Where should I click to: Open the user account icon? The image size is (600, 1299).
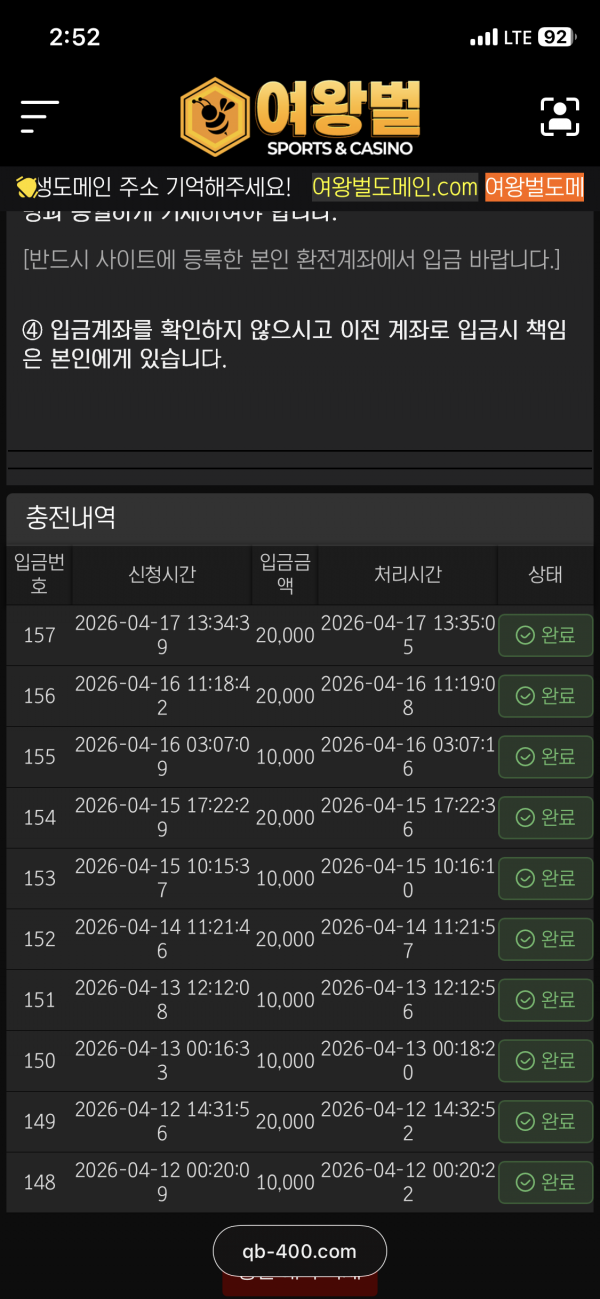click(x=560, y=117)
